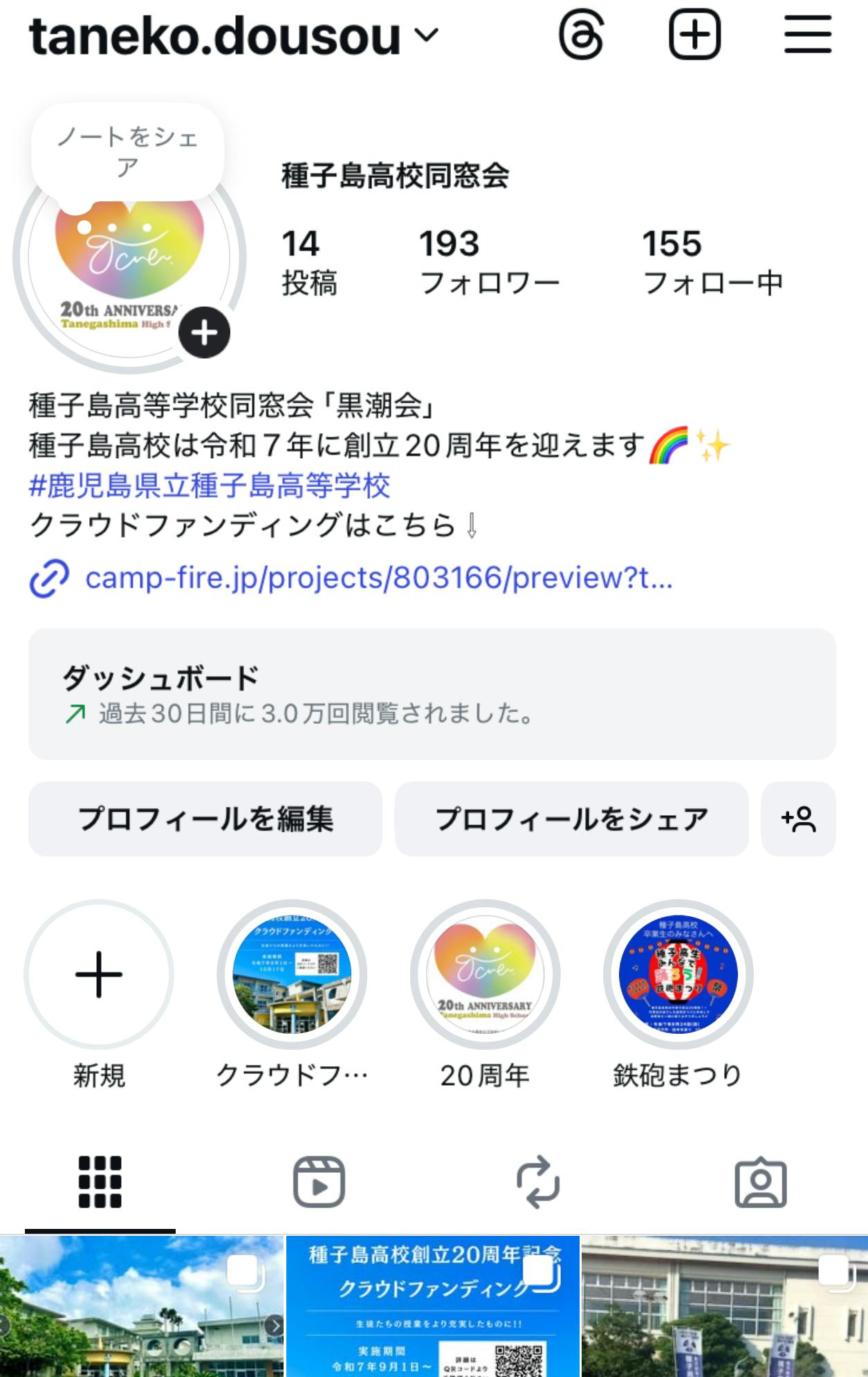View the 193 フォロワー list

489,263
